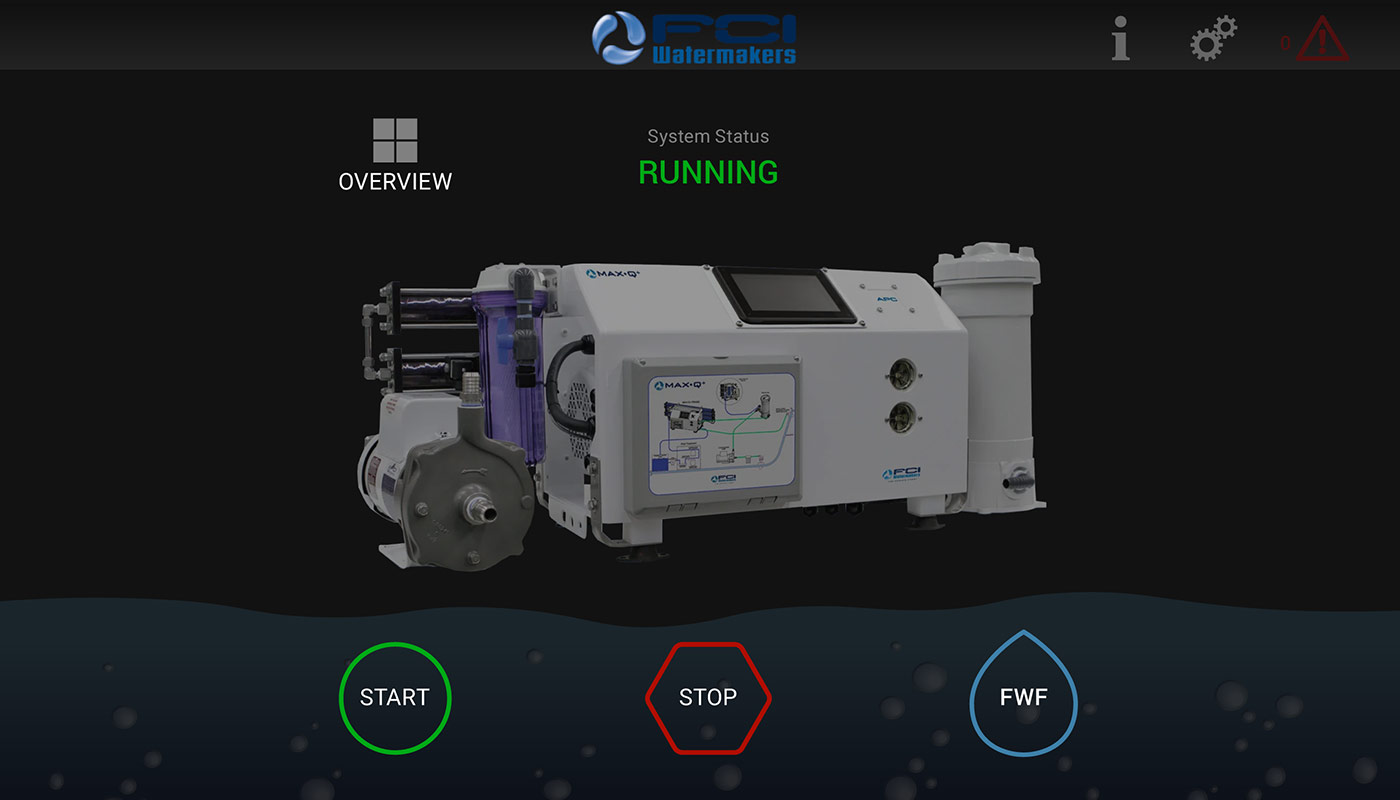The image size is (1400, 800).
Task: View the alarm warning triangle
Action: [x=1322, y=40]
